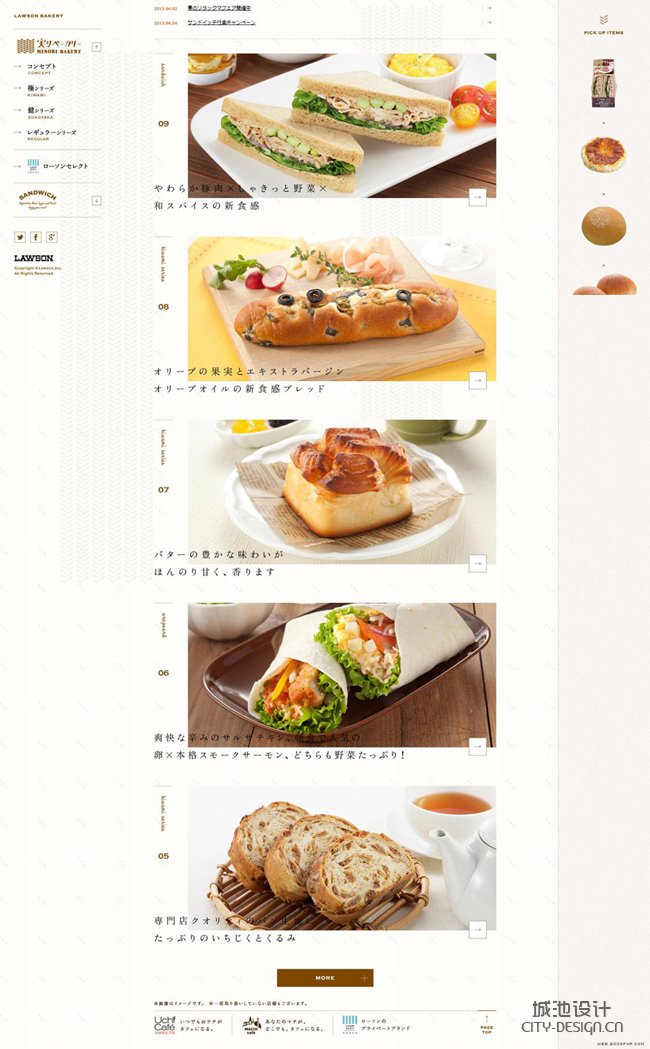The image size is (650, 1049).
Task: Expand the Sandwich section in the sidebar
Action: (96, 200)
